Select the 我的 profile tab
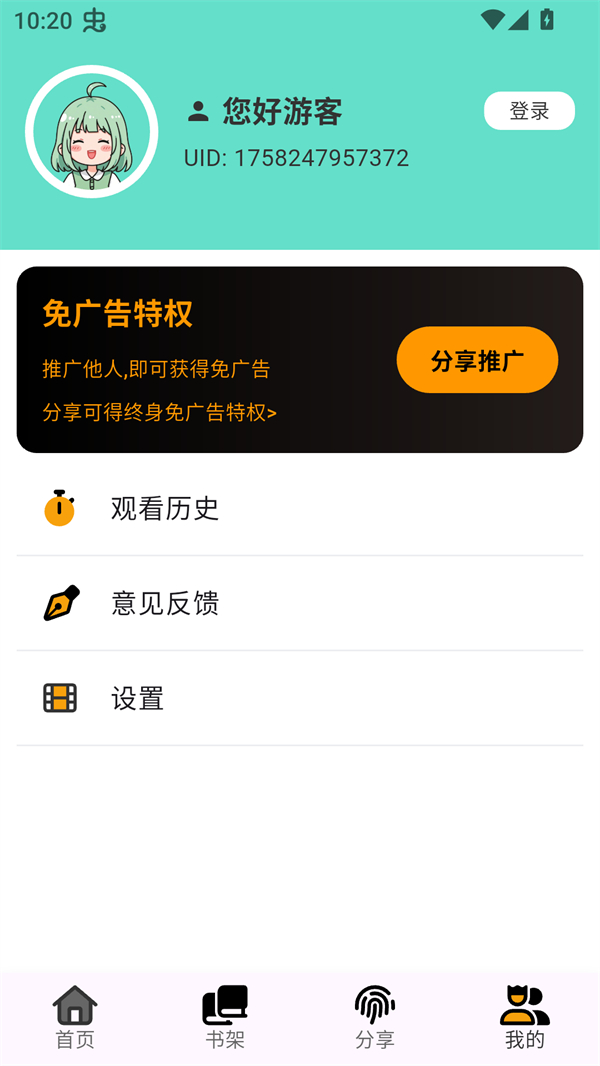Image resolution: width=600 pixels, height=1066 pixels. [525, 1017]
